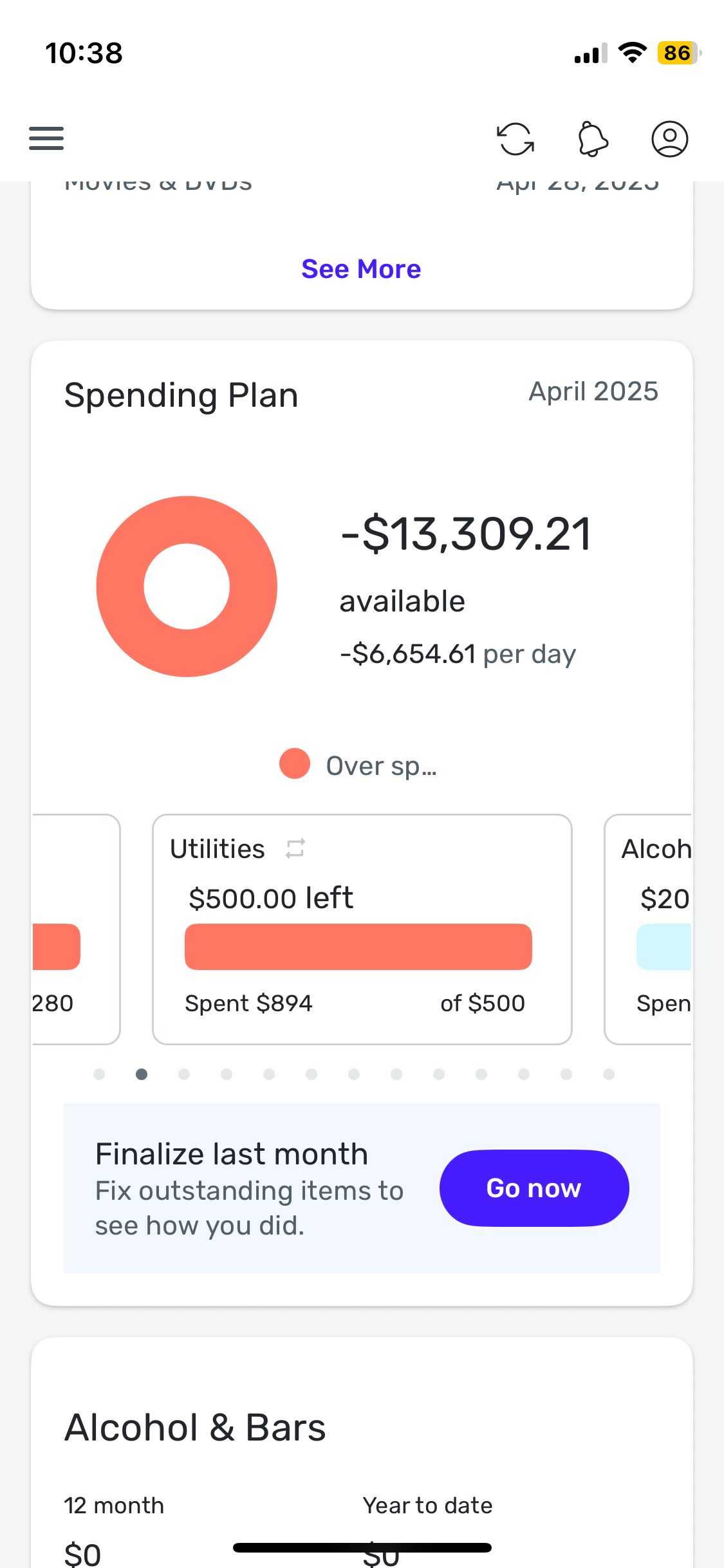
Task: Tap Go now to finalize last month
Action: tap(534, 1188)
